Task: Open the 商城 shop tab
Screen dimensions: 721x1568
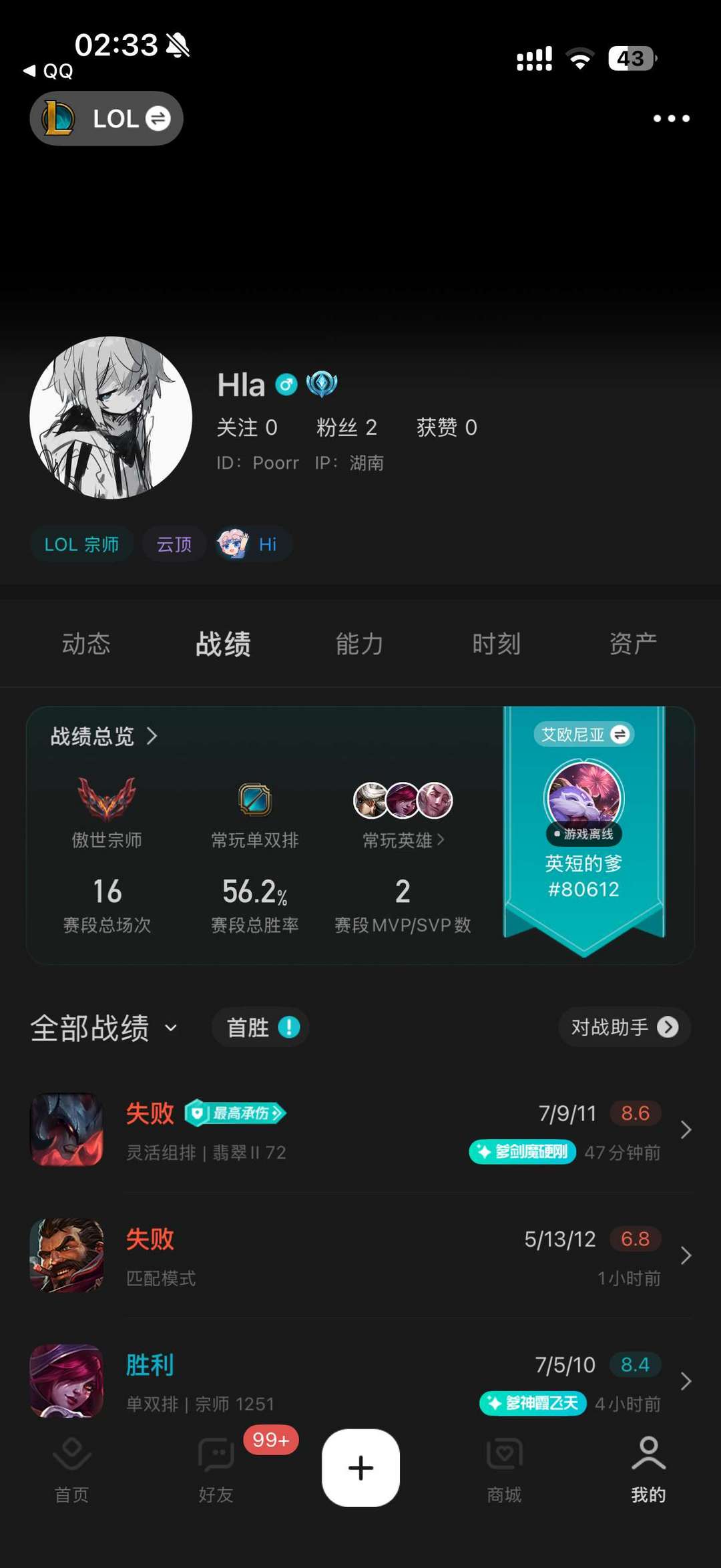Action: point(504,1469)
